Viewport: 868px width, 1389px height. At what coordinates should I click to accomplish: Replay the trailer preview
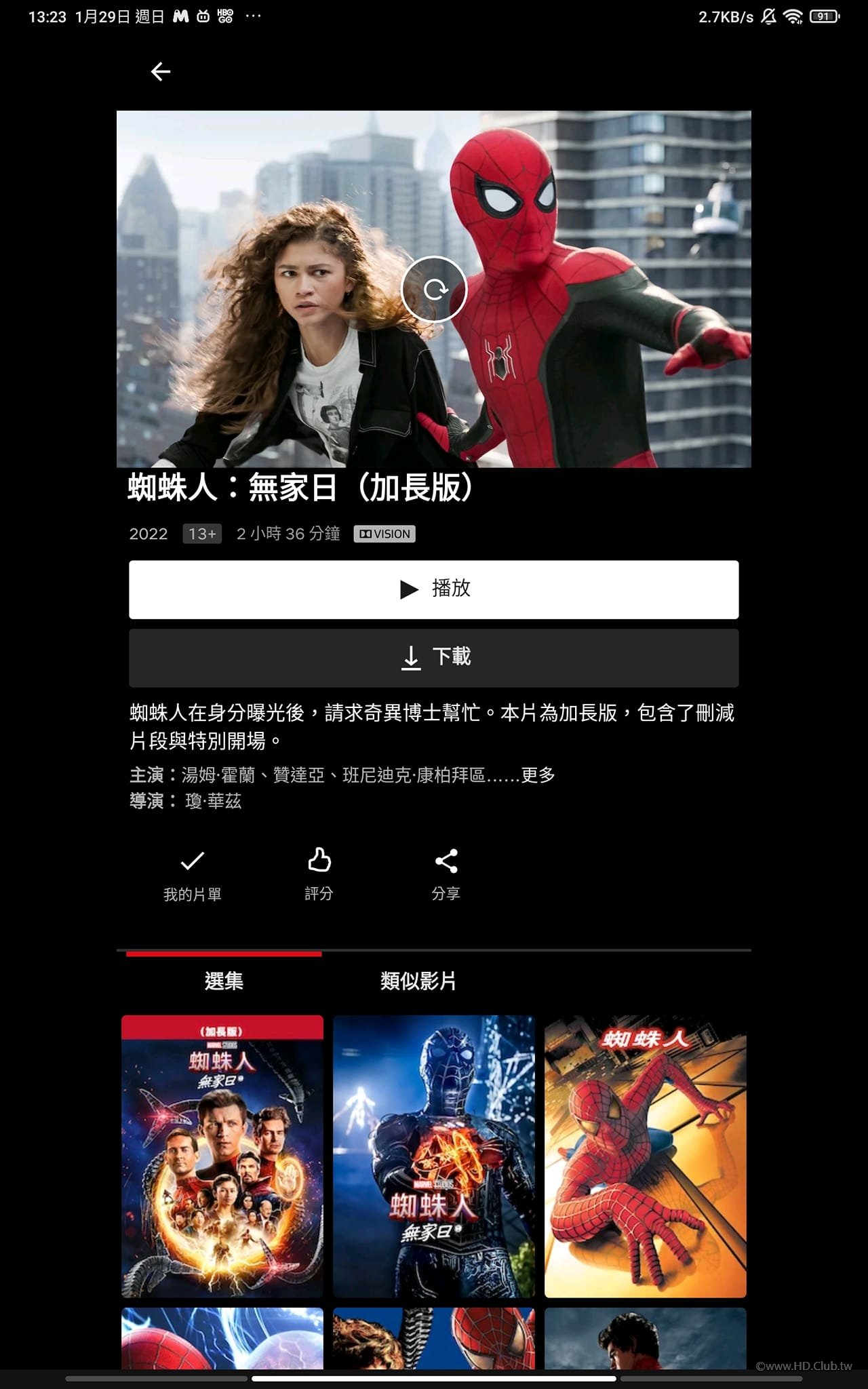point(434,290)
